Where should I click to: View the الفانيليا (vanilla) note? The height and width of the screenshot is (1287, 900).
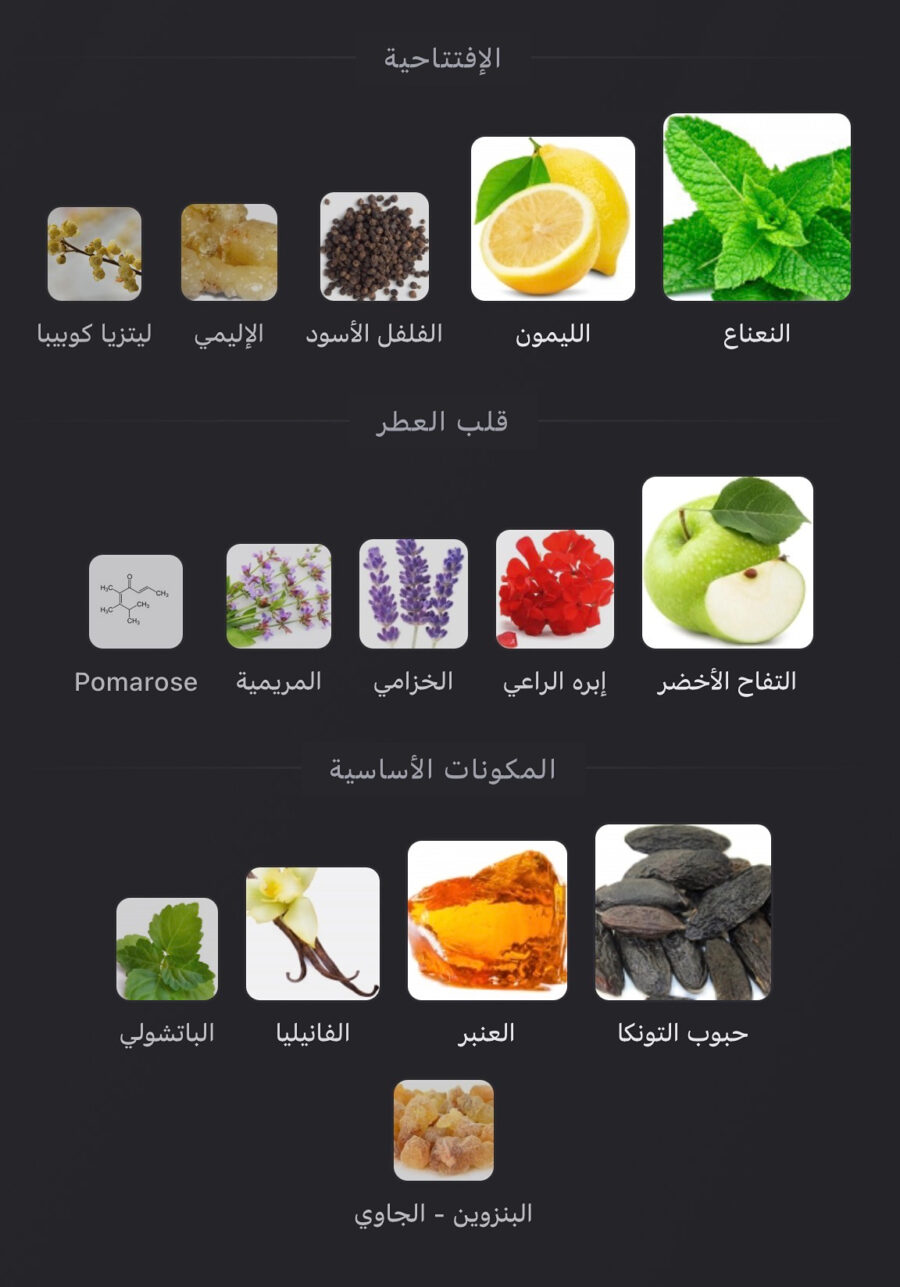click(x=313, y=933)
